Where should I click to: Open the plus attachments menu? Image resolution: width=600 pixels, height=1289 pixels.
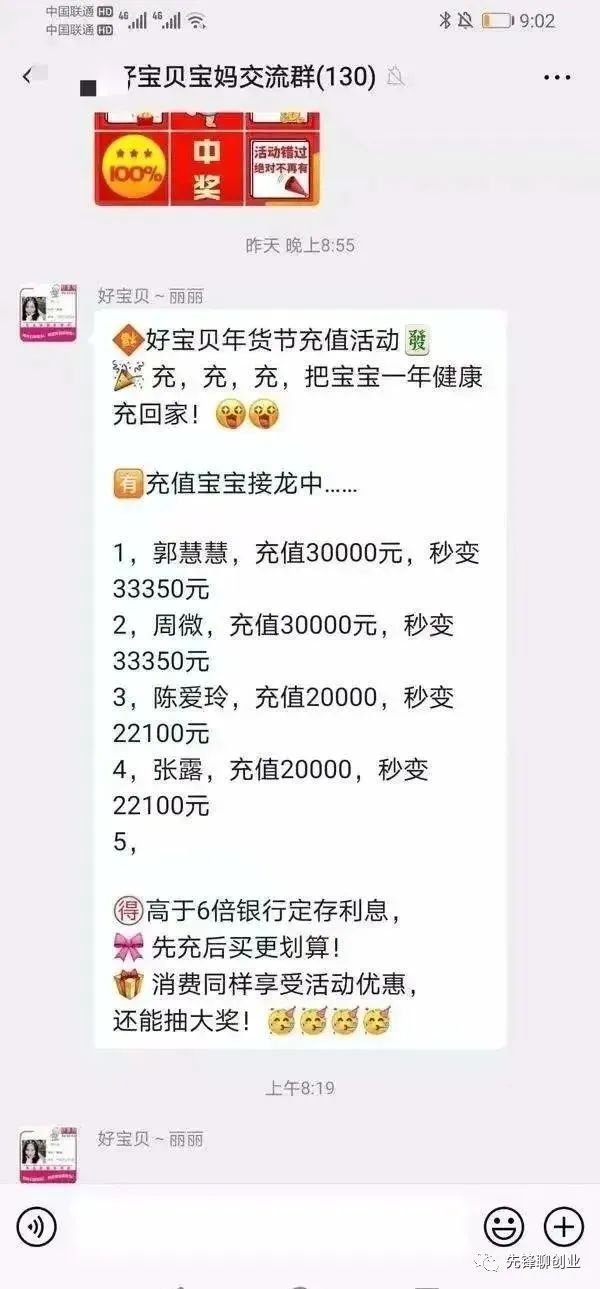click(563, 1226)
